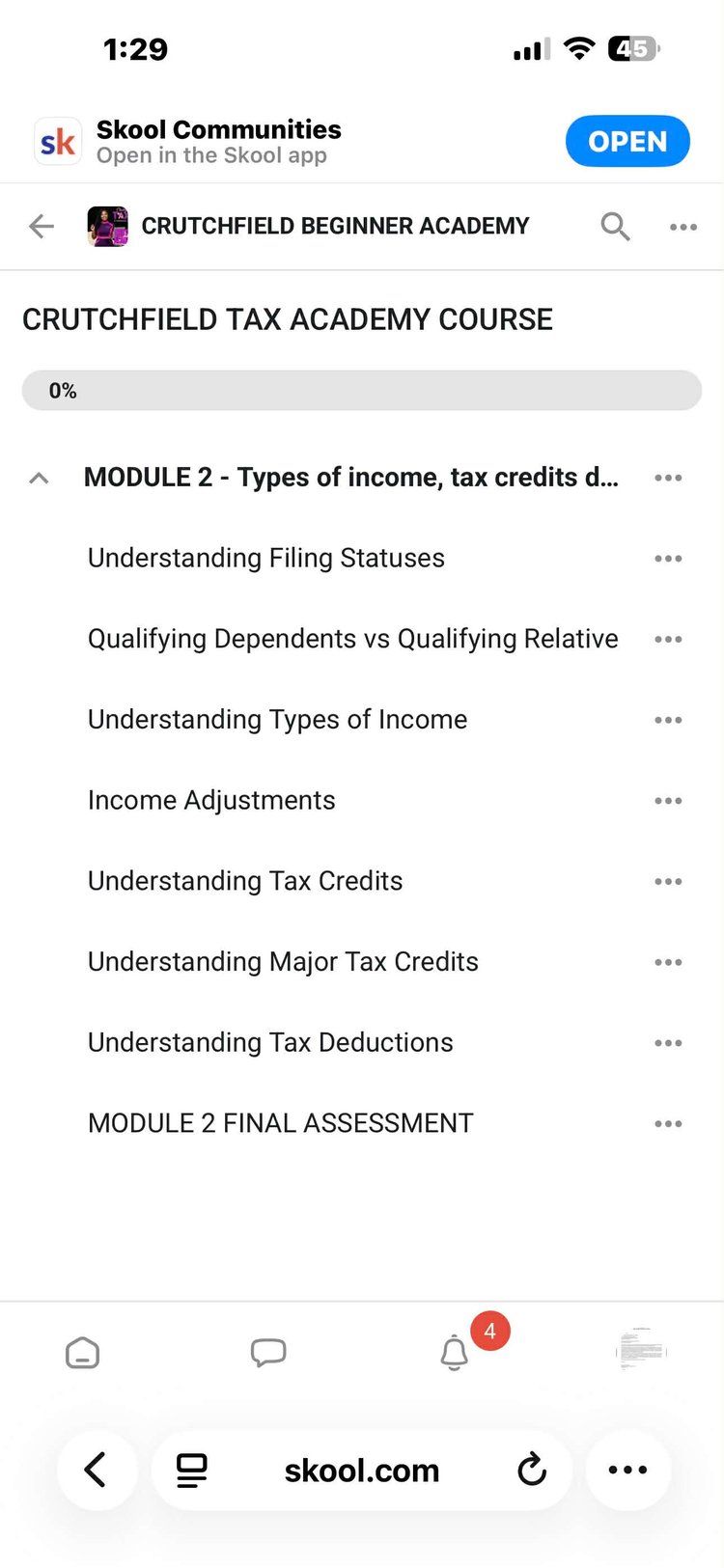
Task: Open Understanding Filing Statuses lesson
Action: tap(266, 558)
